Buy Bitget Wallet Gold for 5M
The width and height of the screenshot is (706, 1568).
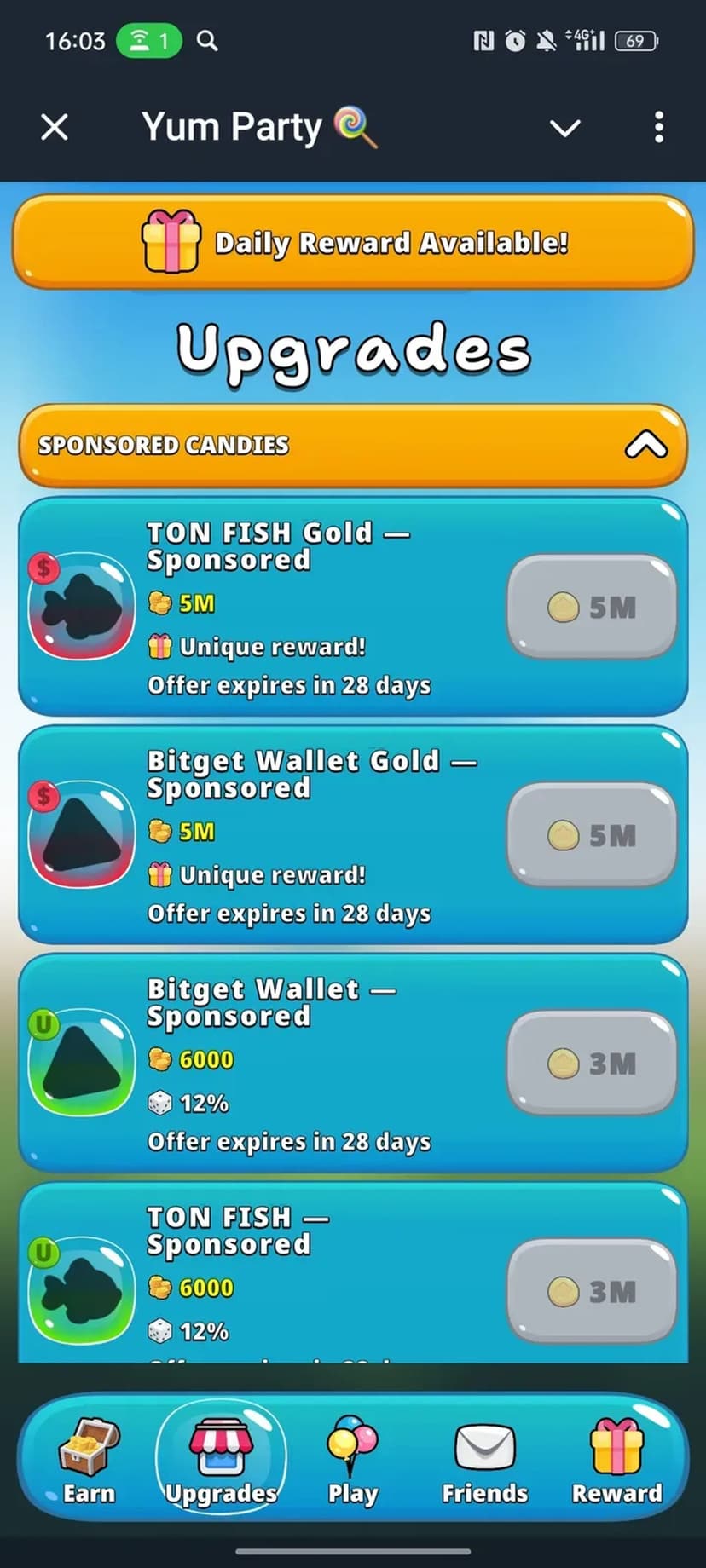592,836
